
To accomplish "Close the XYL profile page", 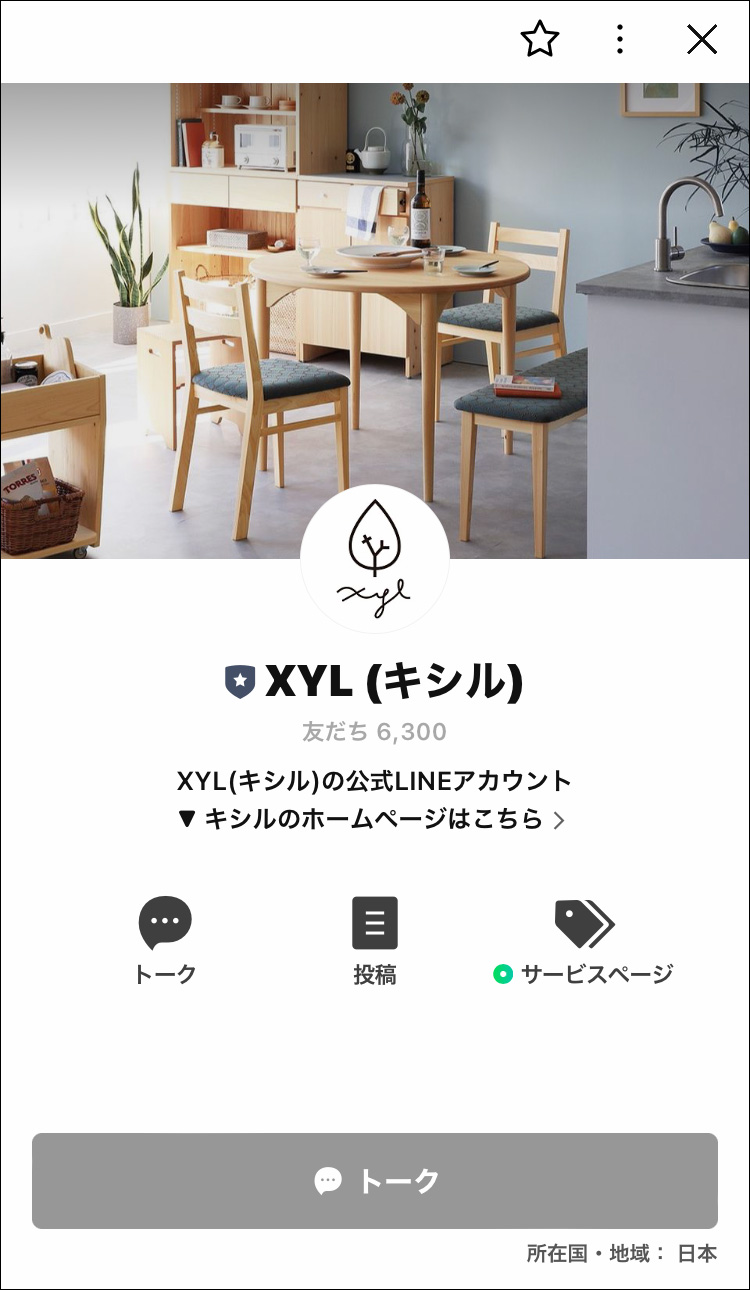I will (x=702, y=40).
